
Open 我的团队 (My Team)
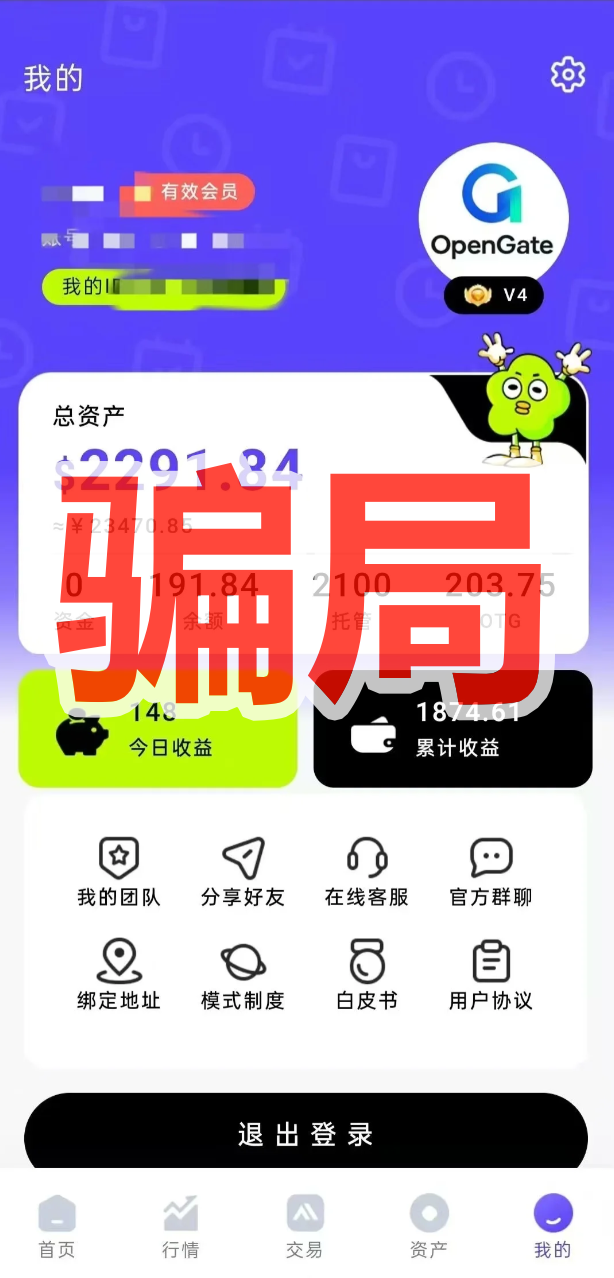tap(119, 871)
